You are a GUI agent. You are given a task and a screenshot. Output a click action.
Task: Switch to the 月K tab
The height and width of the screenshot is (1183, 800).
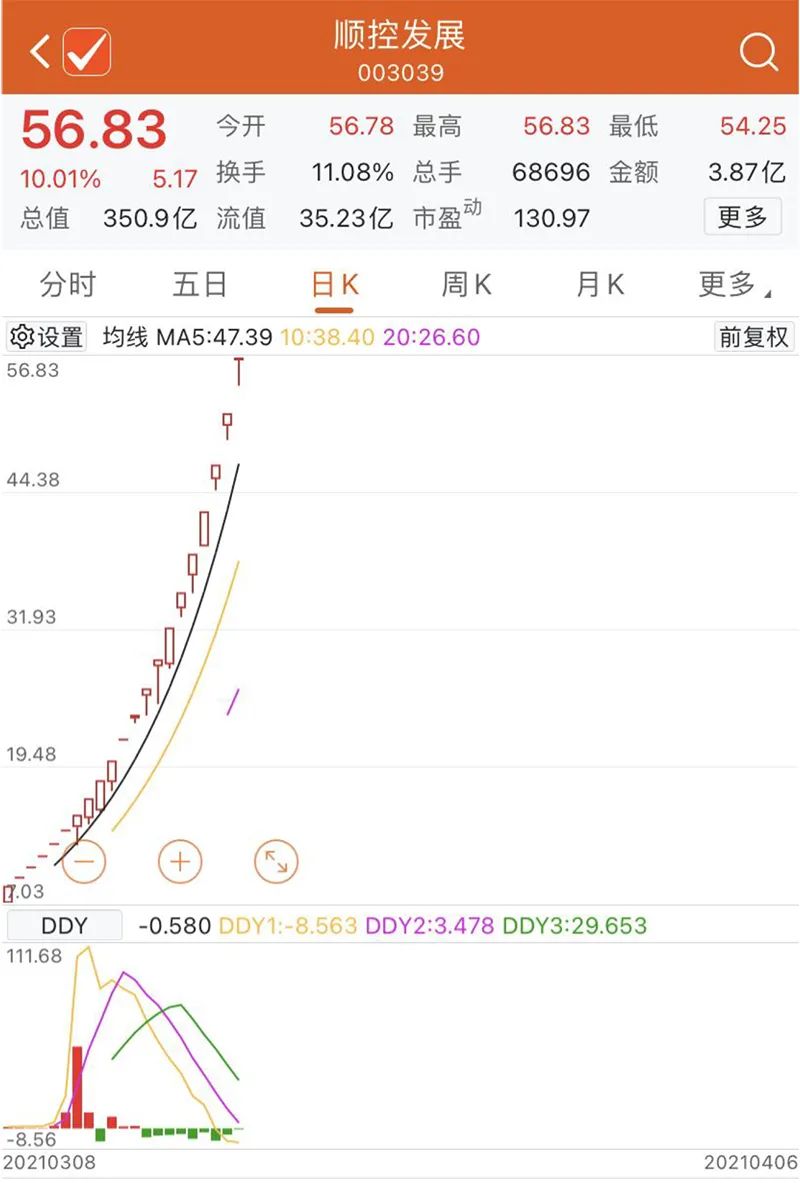coord(600,285)
